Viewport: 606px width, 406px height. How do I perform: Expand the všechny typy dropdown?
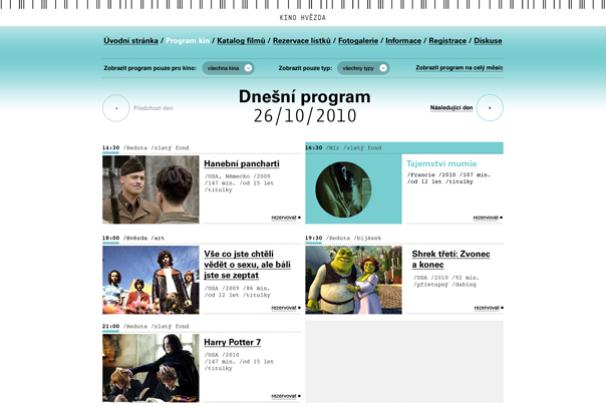pos(362,68)
